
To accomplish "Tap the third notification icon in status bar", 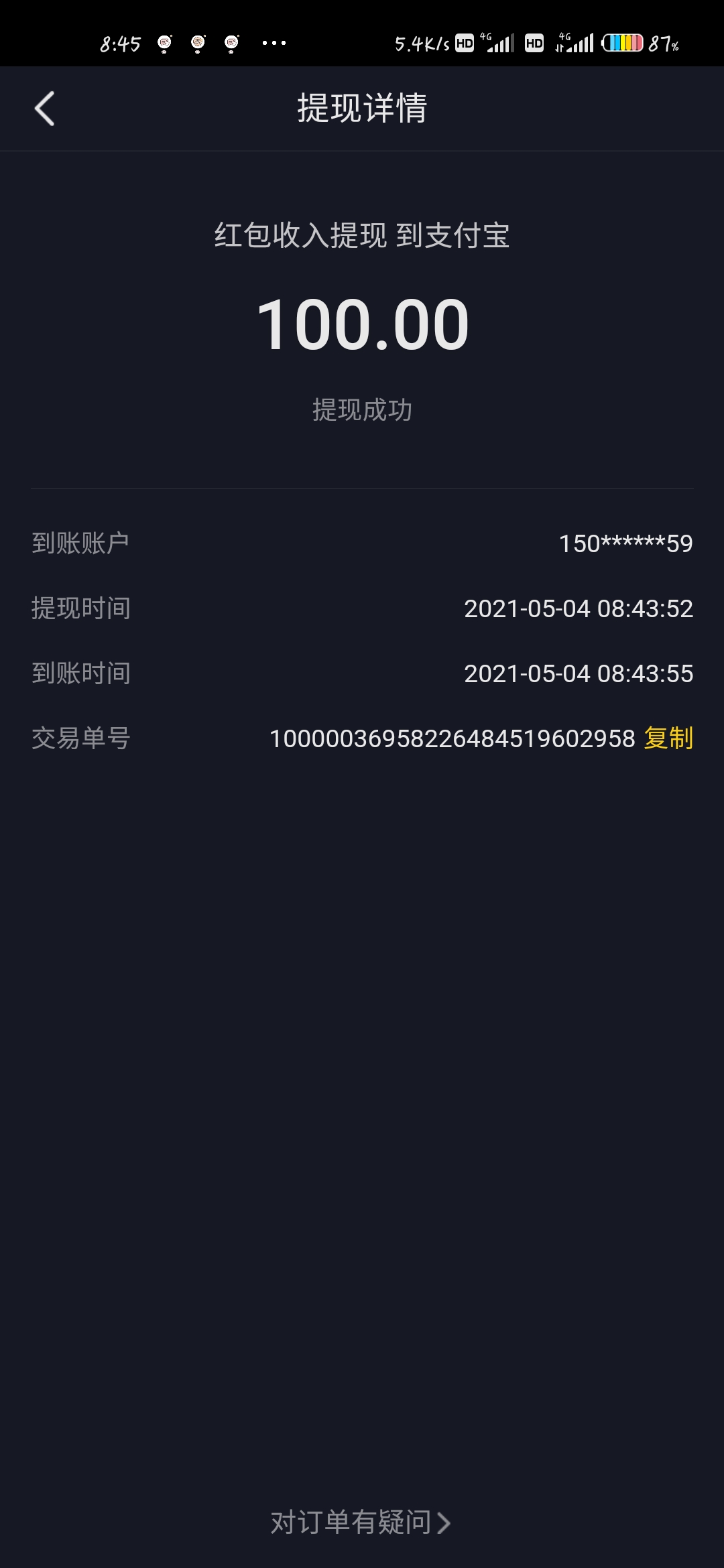I will click(x=233, y=42).
